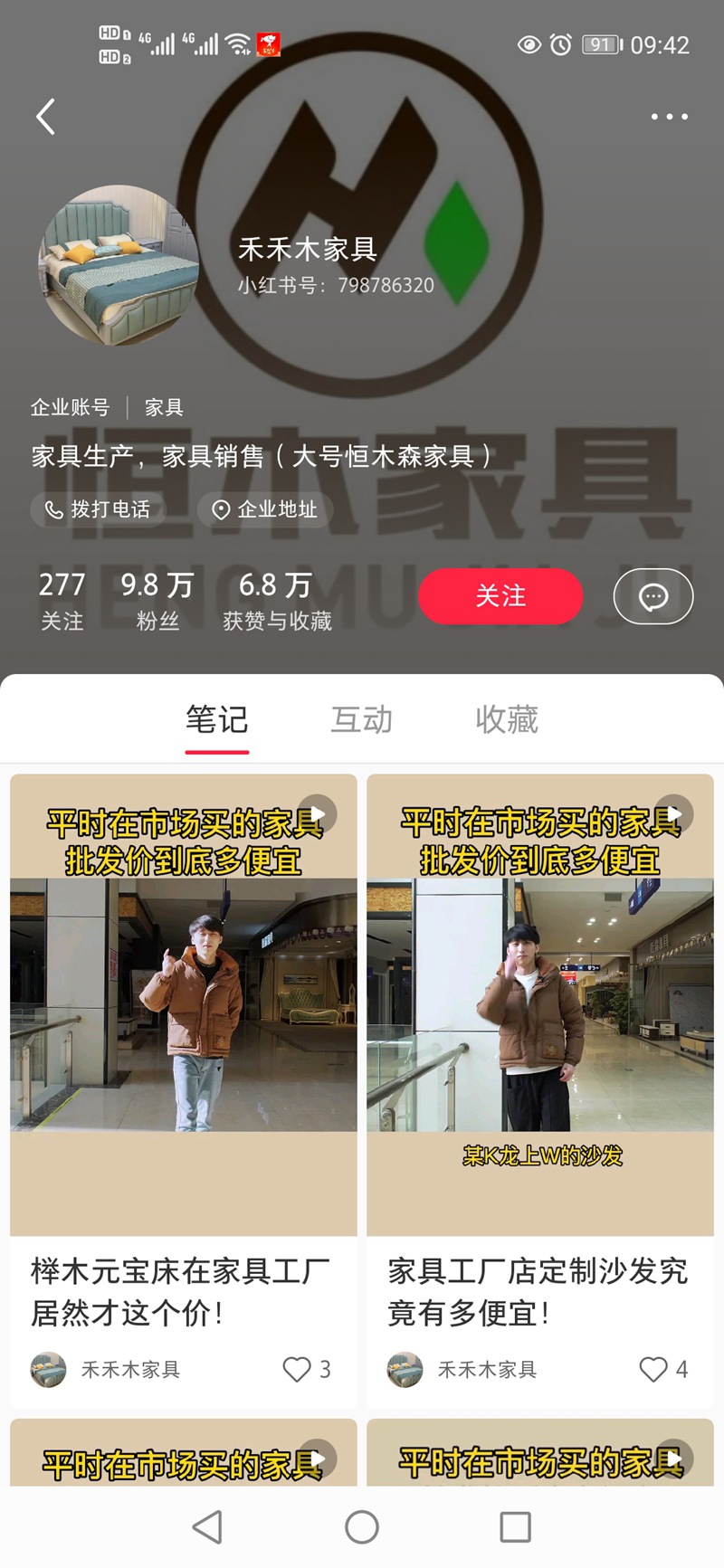Select the 笔记 tab
Image resolution: width=724 pixels, height=1568 pixels.
[217, 720]
